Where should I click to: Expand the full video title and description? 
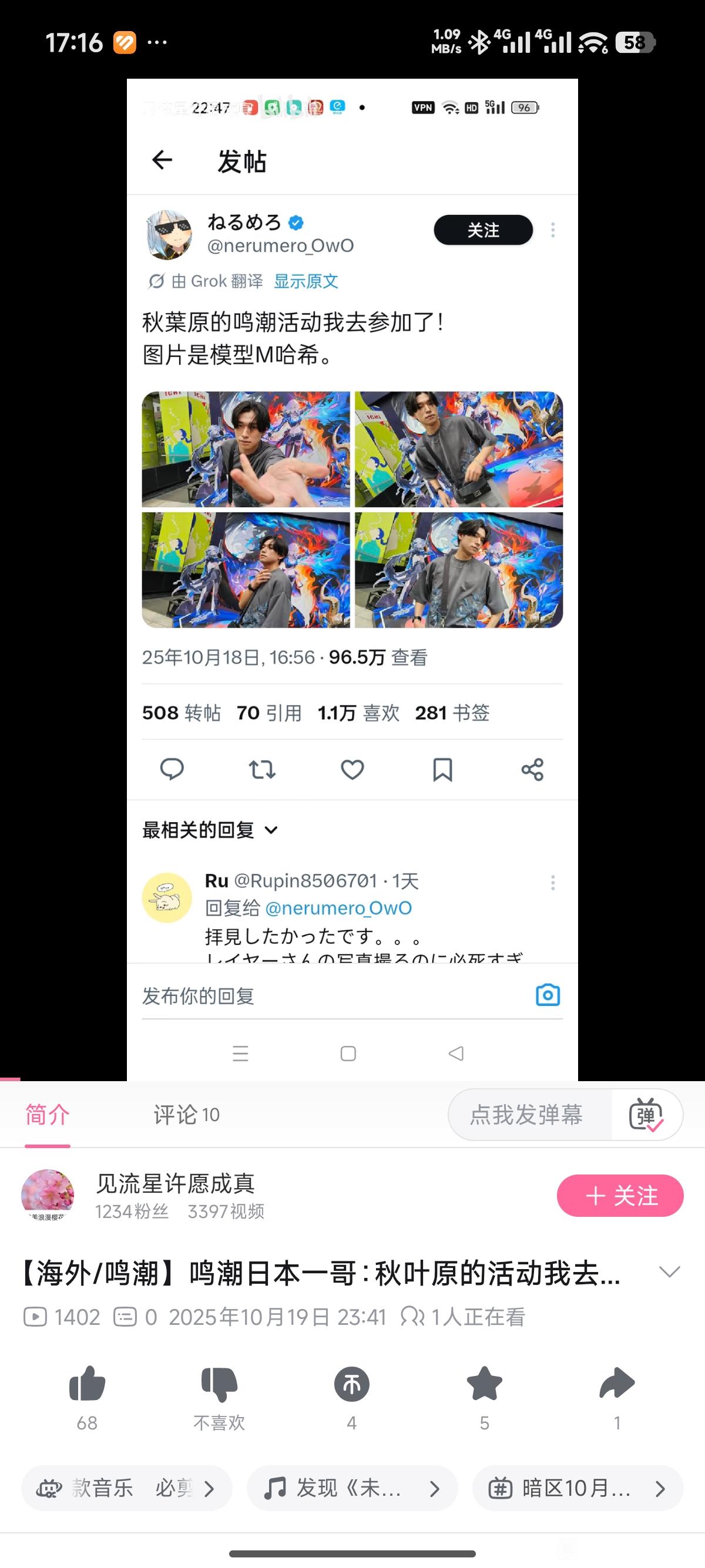click(x=669, y=1272)
